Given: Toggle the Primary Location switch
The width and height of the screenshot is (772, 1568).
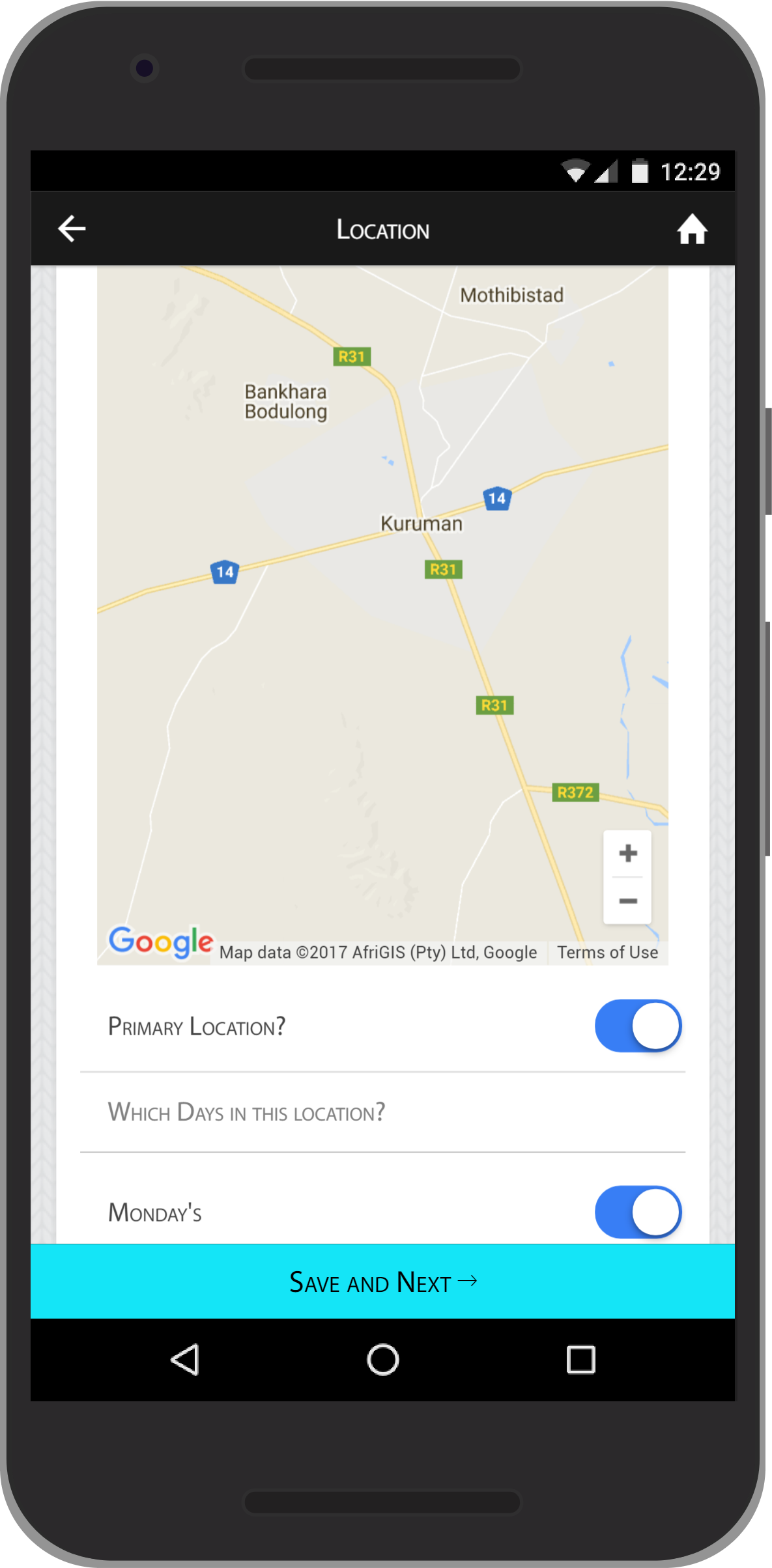Looking at the screenshot, I should pos(638,1026).
